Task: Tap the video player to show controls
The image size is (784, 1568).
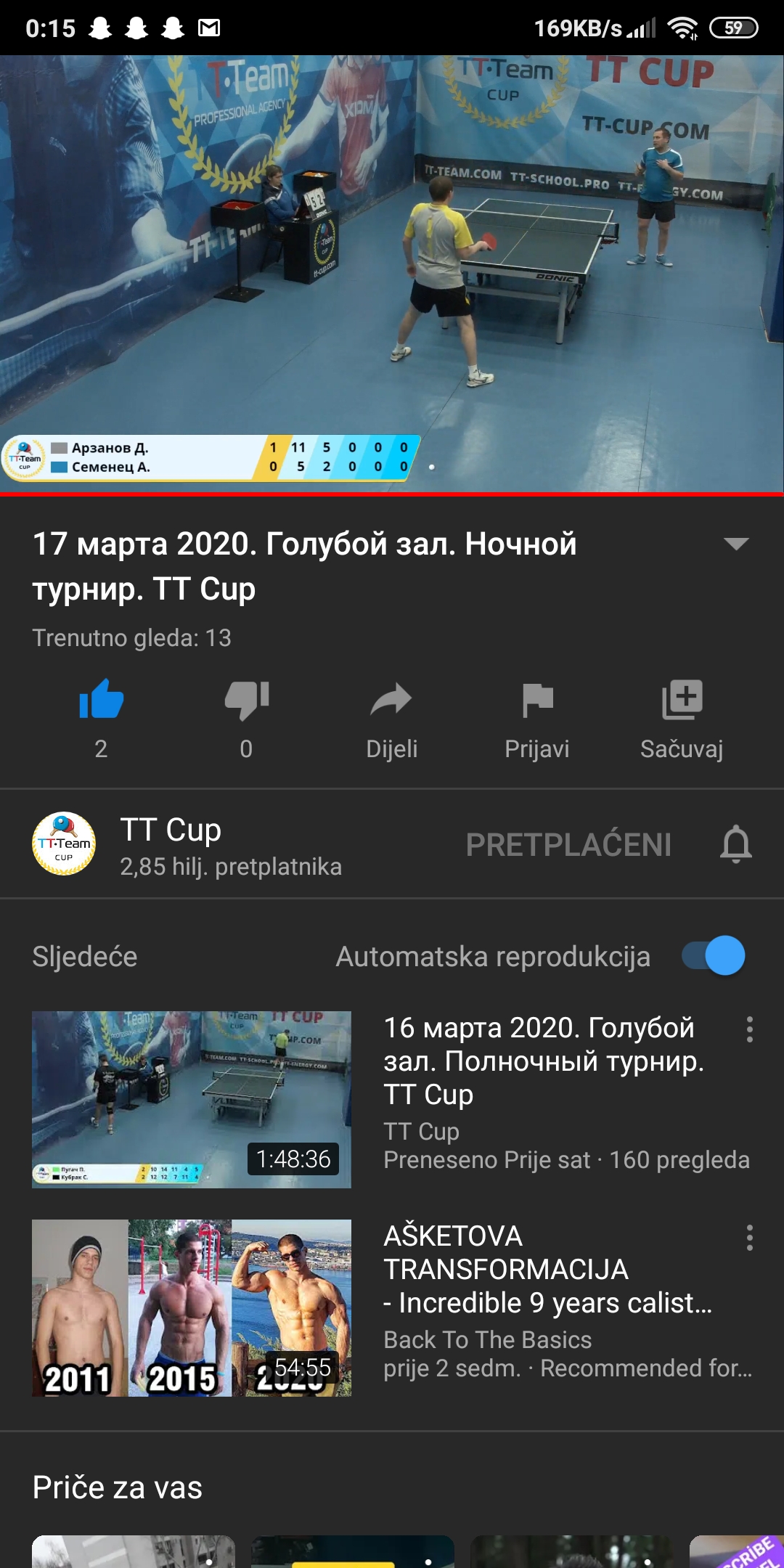Action: pyautogui.click(x=392, y=274)
